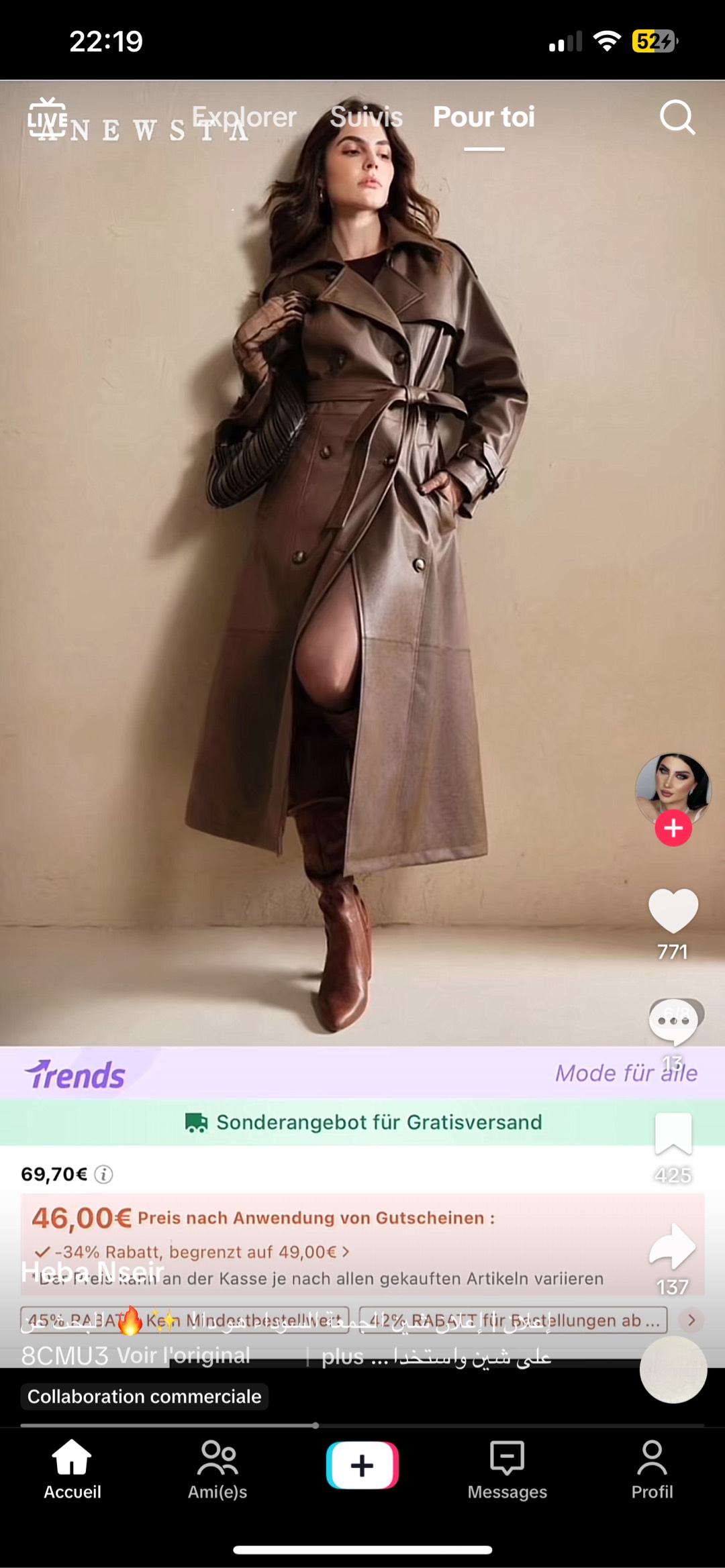Go to the Accueil tab
The height and width of the screenshot is (1568, 725).
tap(72, 1469)
